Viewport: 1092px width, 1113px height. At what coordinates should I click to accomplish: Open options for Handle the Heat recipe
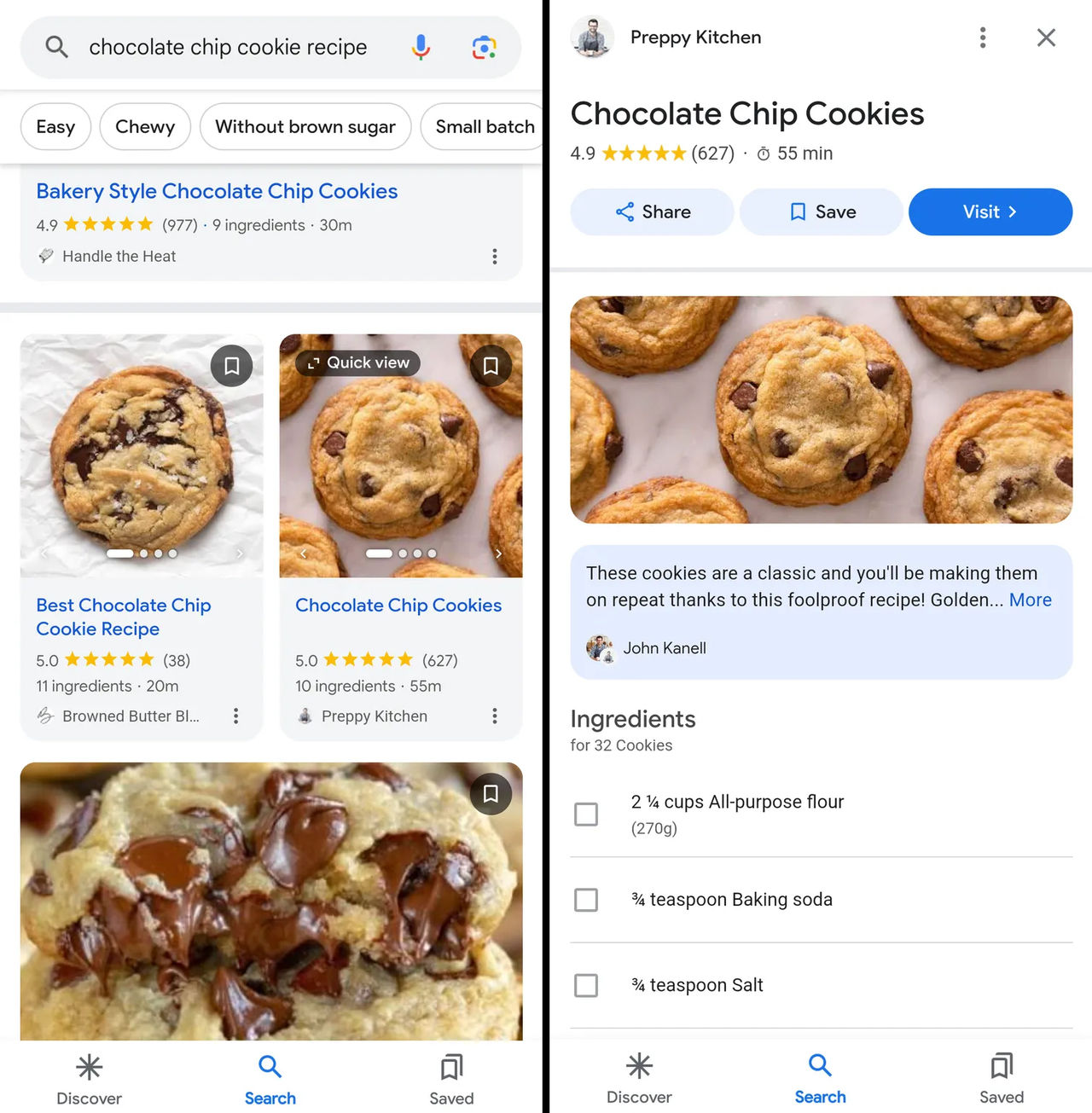point(495,257)
